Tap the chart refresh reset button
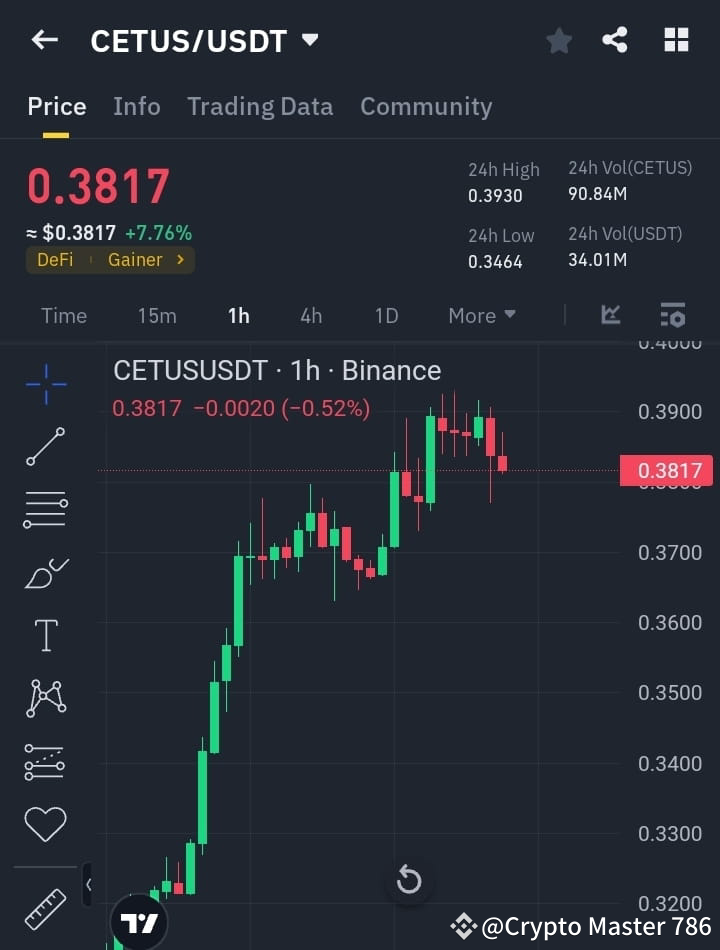Screen dimensions: 720x950 409,879
